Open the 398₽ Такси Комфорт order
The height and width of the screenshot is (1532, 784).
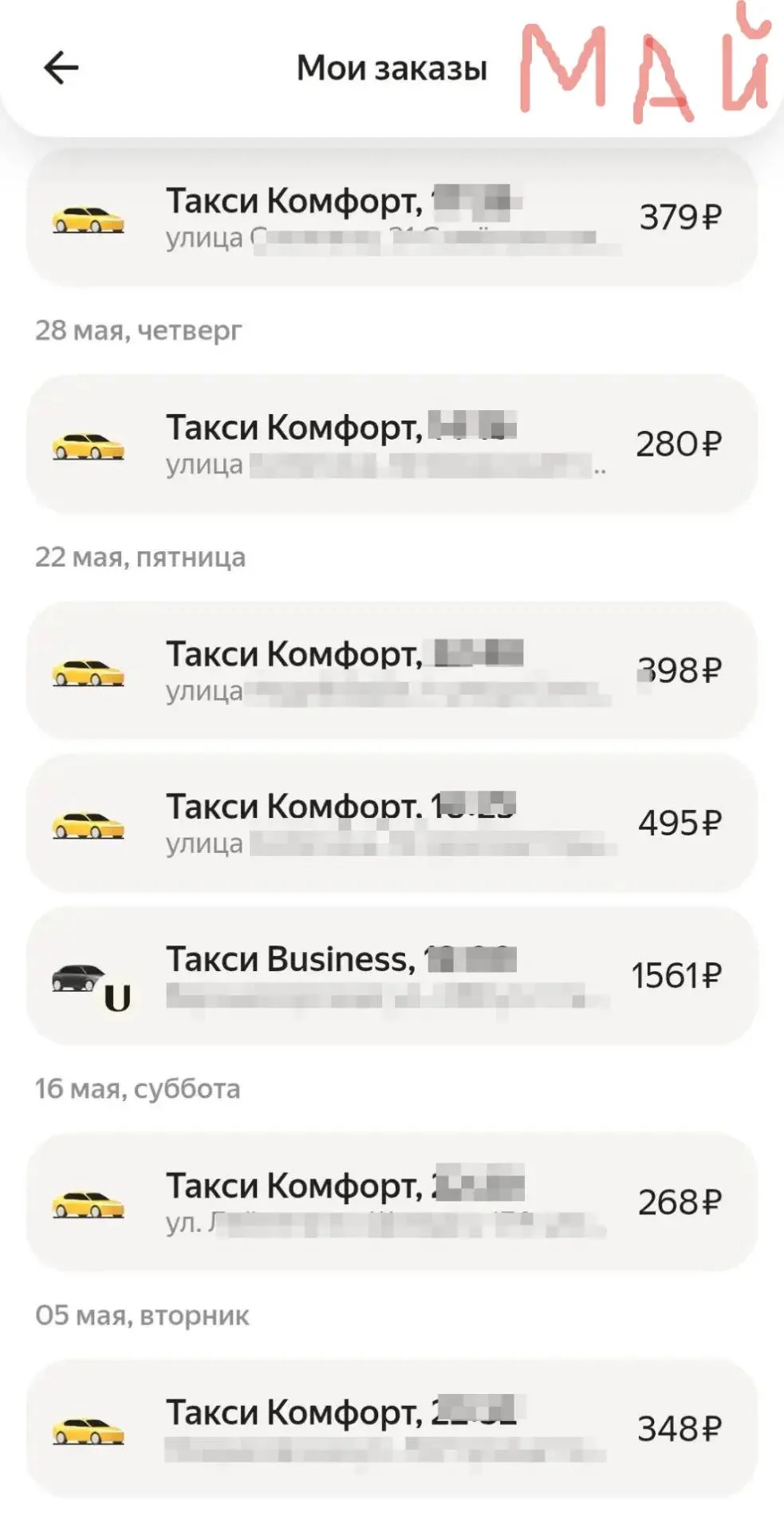pos(392,670)
